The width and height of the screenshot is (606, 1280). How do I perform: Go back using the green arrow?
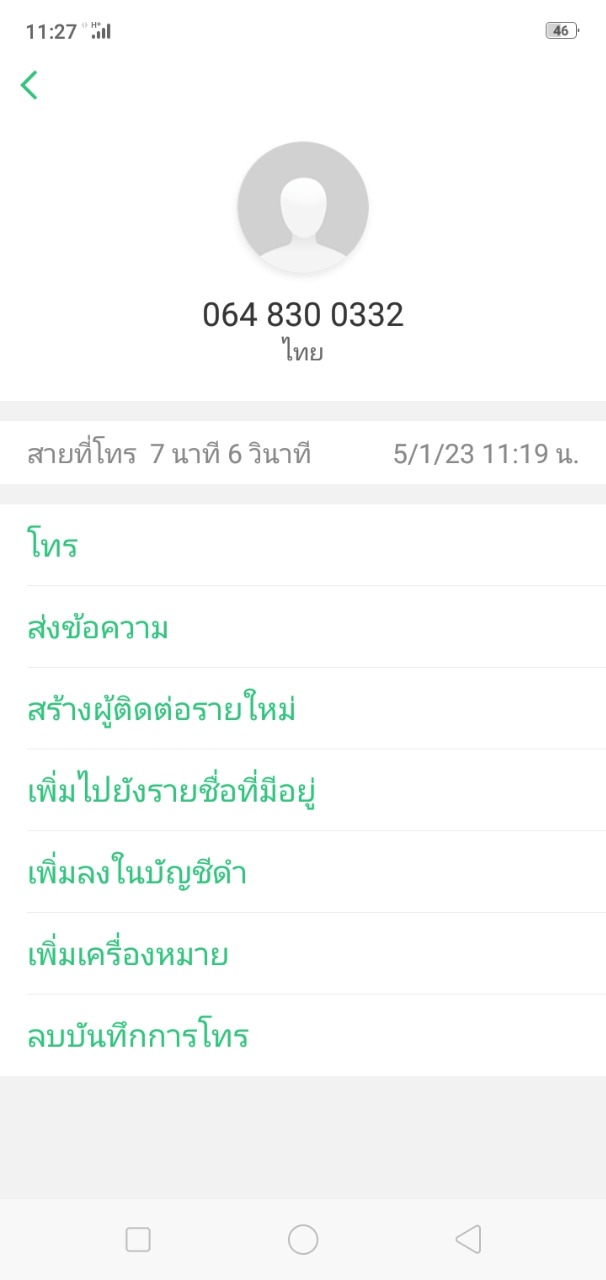pyautogui.click(x=29, y=85)
